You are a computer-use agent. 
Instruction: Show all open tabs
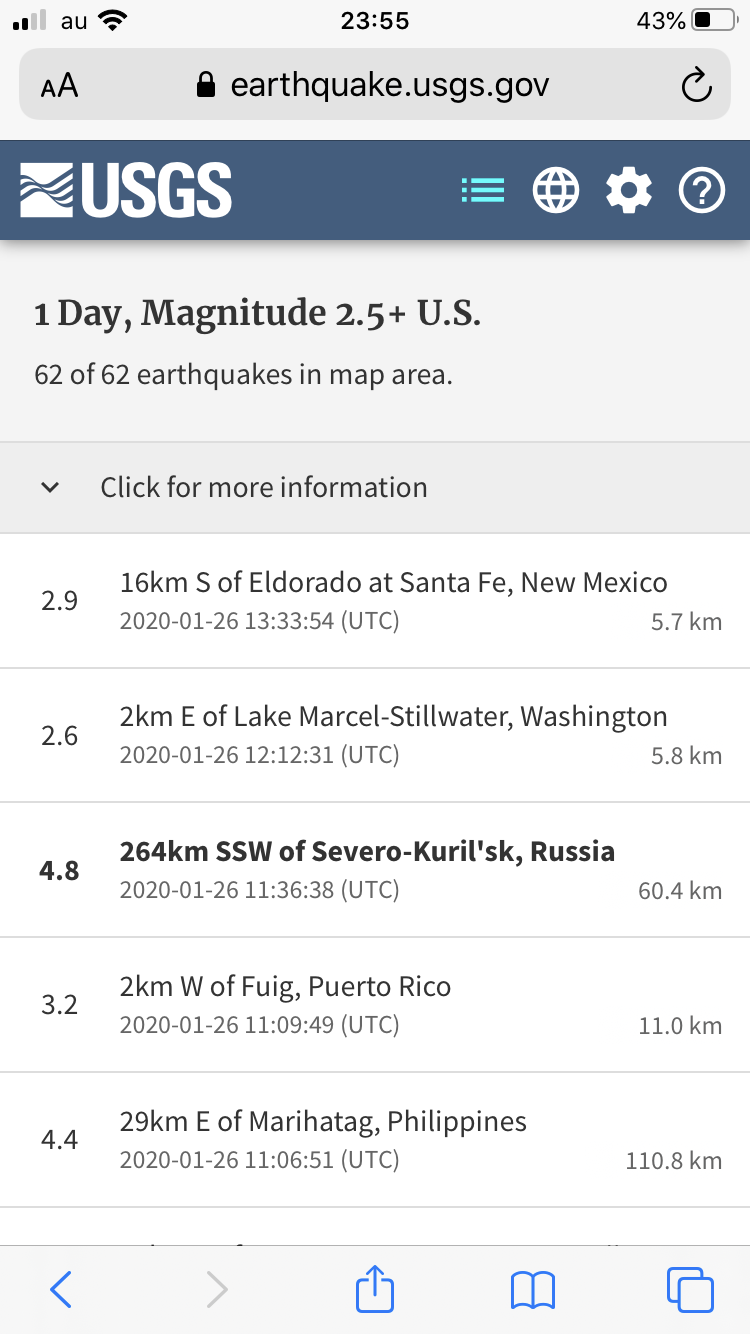[x=690, y=1289]
